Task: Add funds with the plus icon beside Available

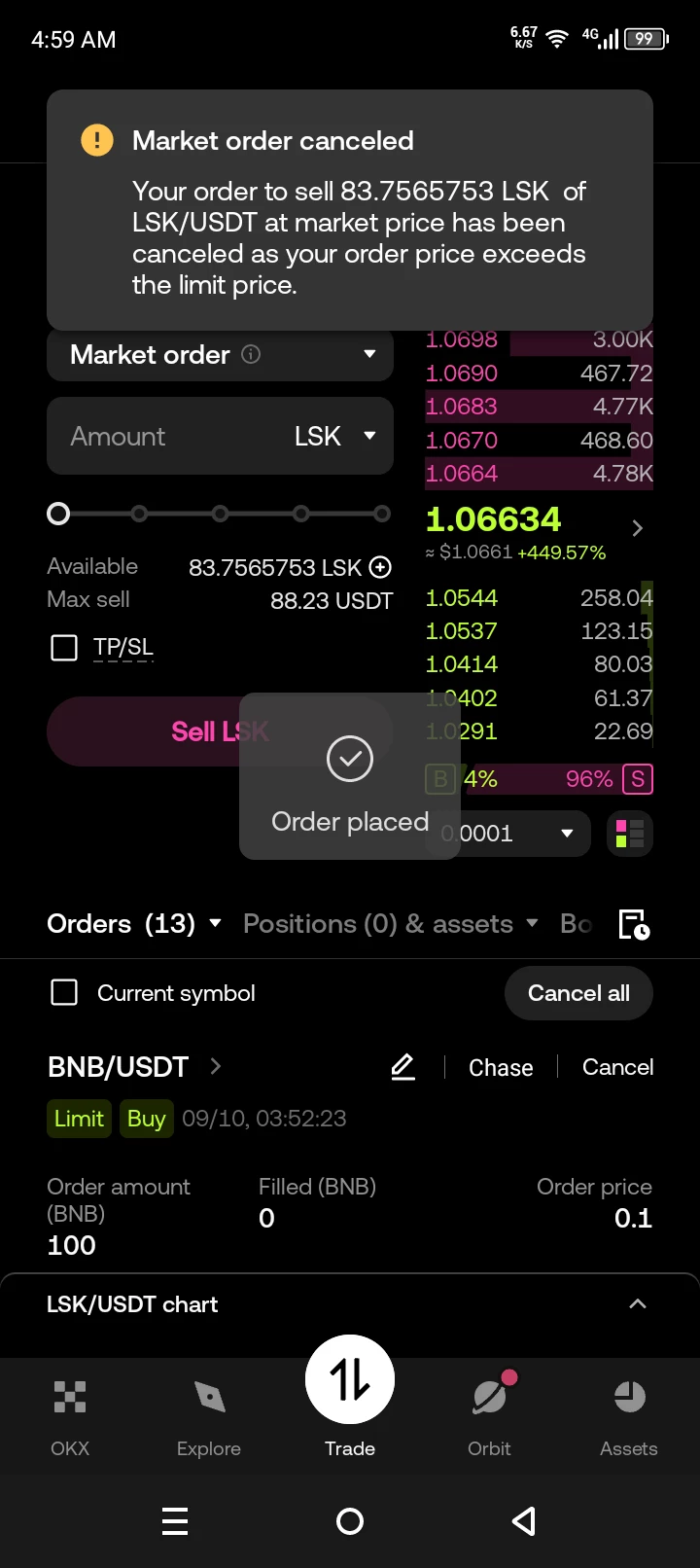Action: click(x=381, y=567)
